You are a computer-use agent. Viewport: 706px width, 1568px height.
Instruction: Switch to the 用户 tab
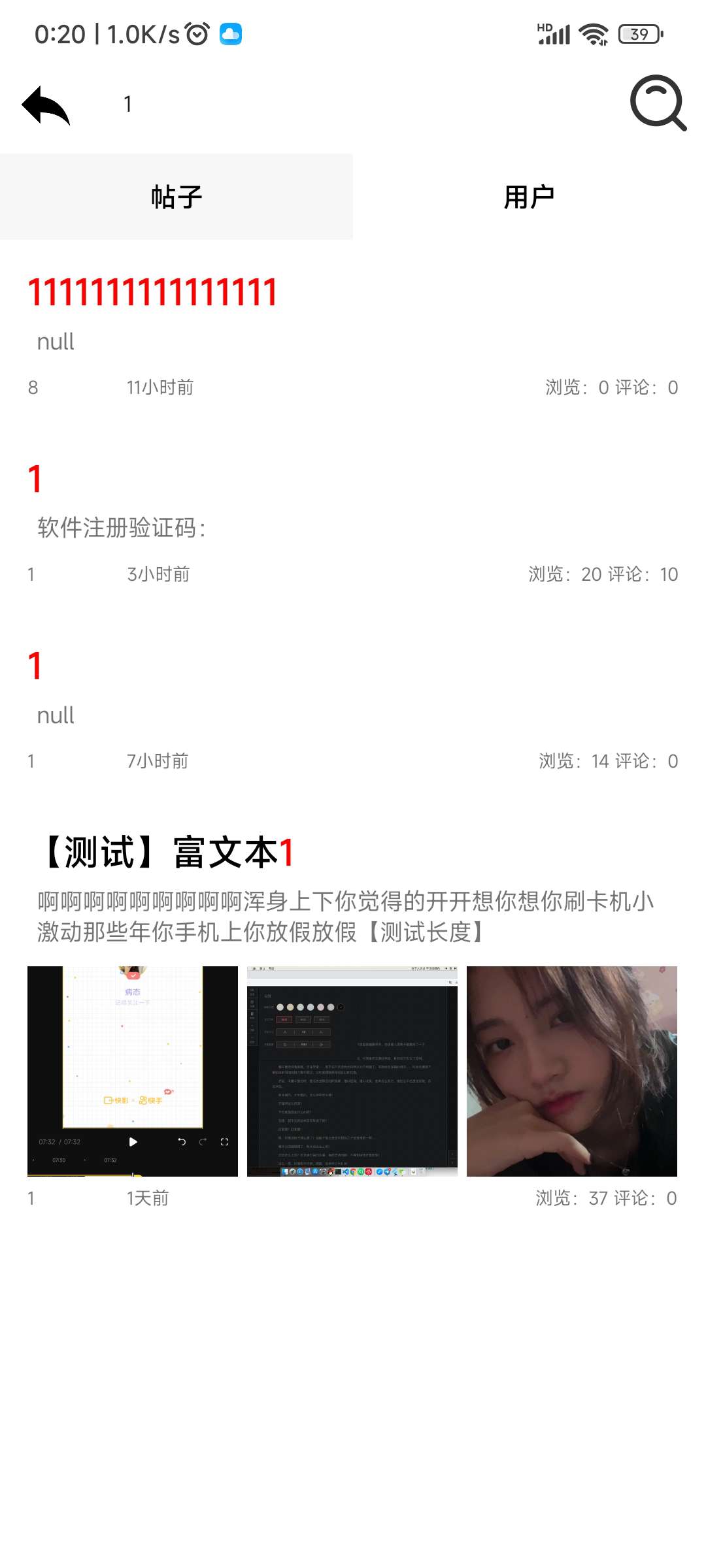click(x=529, y=197)
